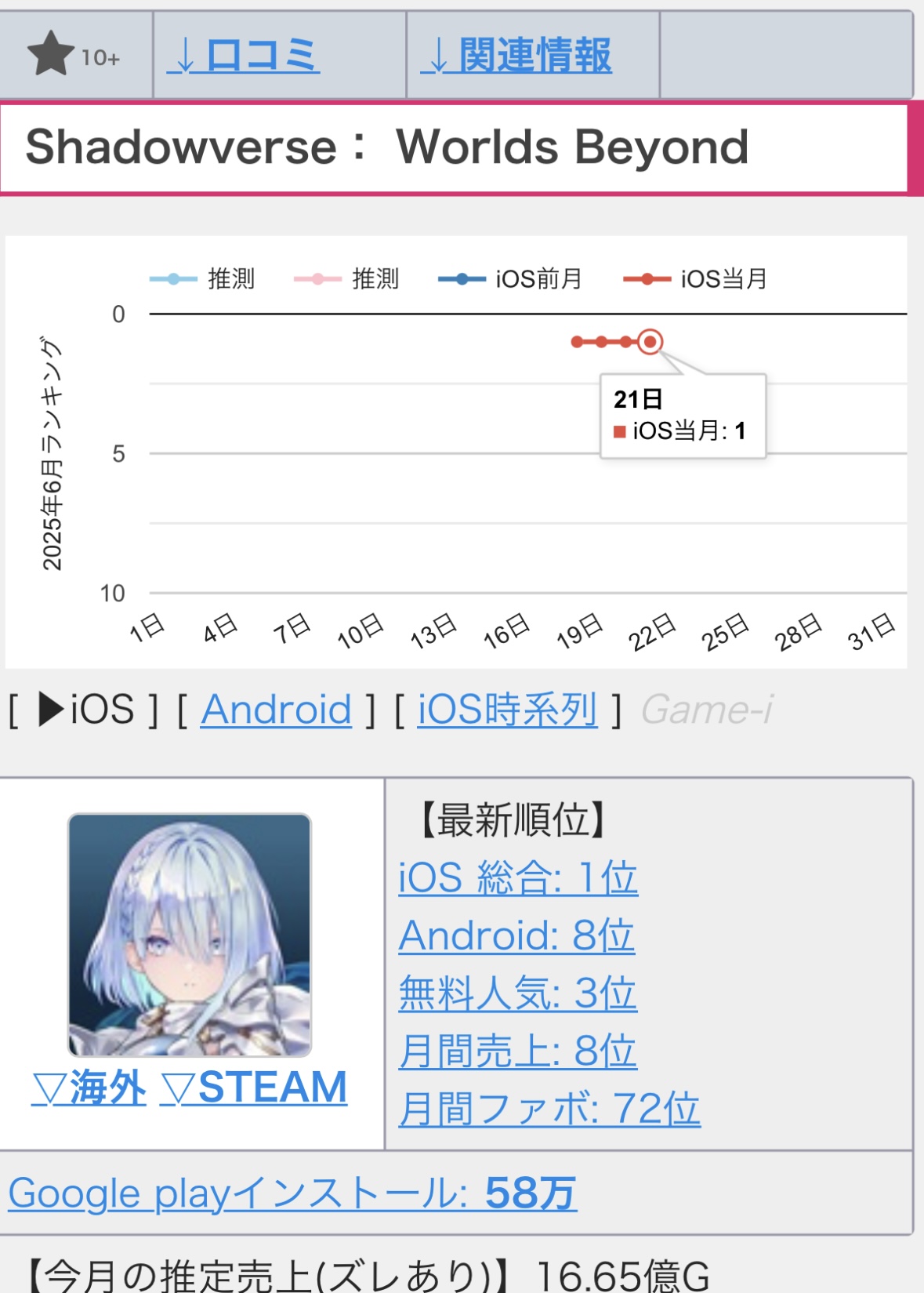The height and width of the screenshot is (1293, 924).
Task: Select the 21日 data point on chart
Action: pyautogui.click(x=650, y=342)
